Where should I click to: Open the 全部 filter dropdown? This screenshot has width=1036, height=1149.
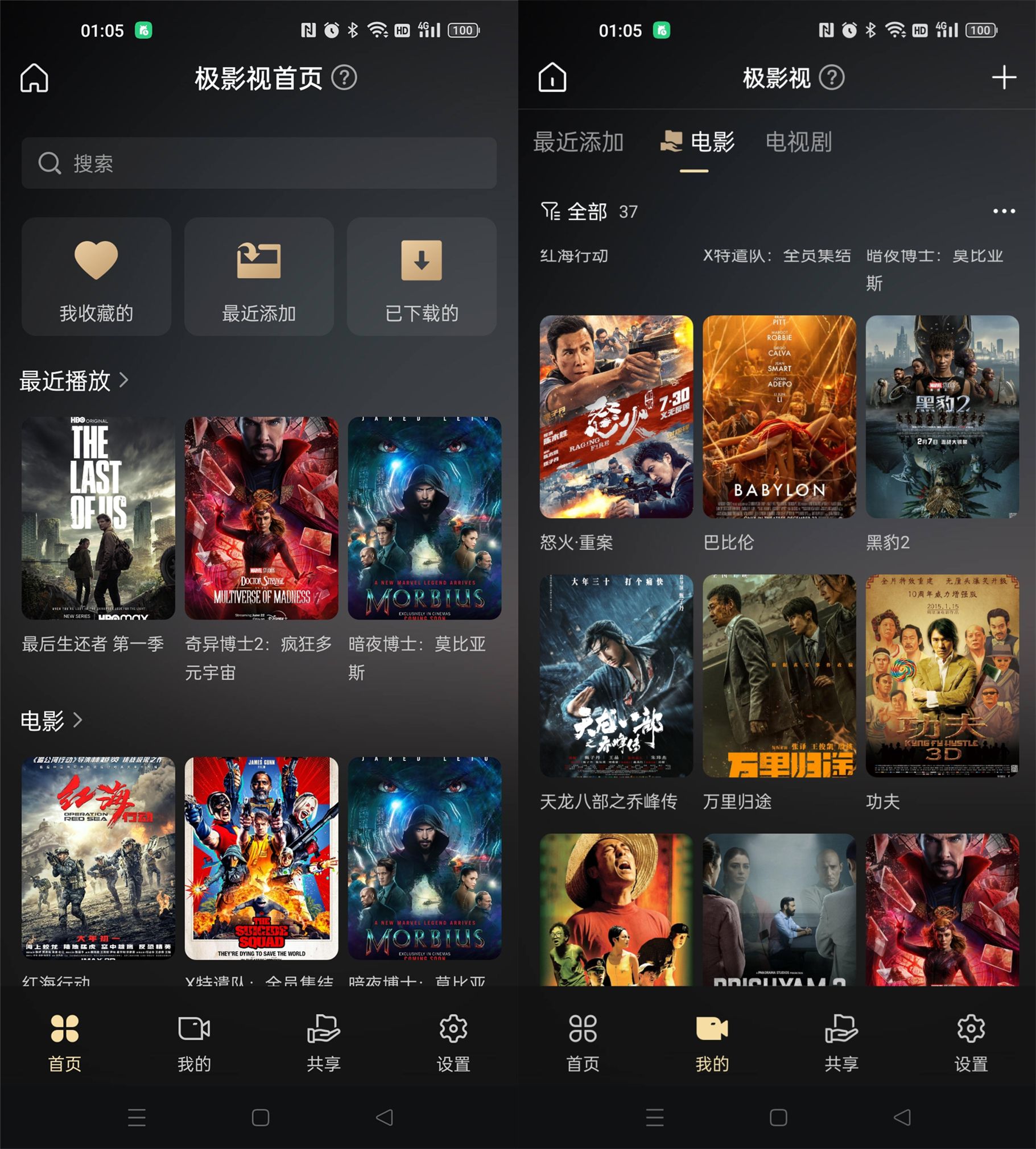[574, 212]
